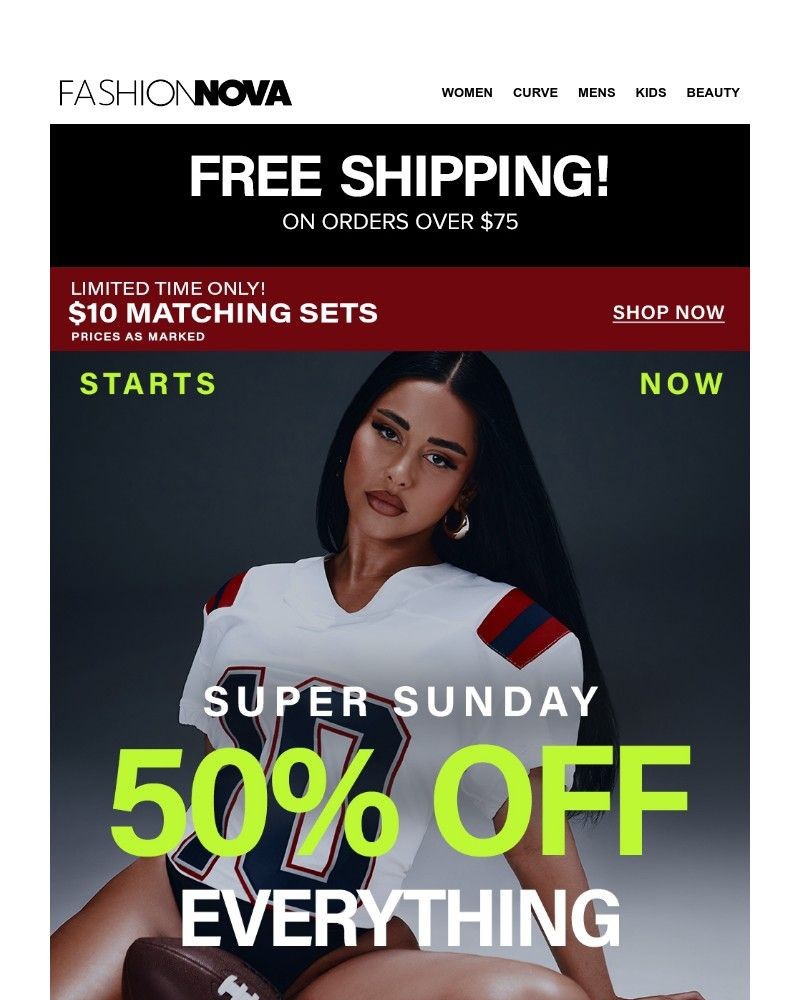800x1000 pixels.
Task: Click the EVERYTHING sale text
Action: pos(400,915)
